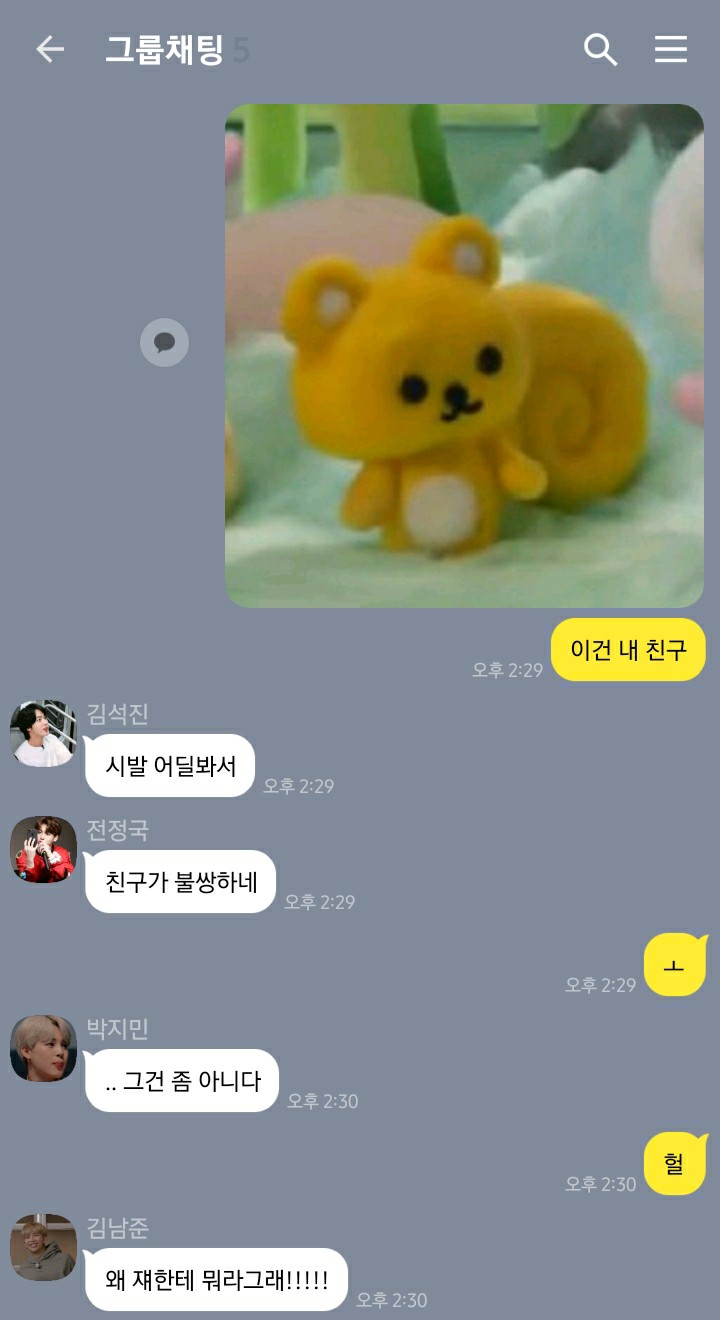The width and height of the screenshot is (720, 1320).
Task: Open 김남준's profile picture
Action: 42,1248
